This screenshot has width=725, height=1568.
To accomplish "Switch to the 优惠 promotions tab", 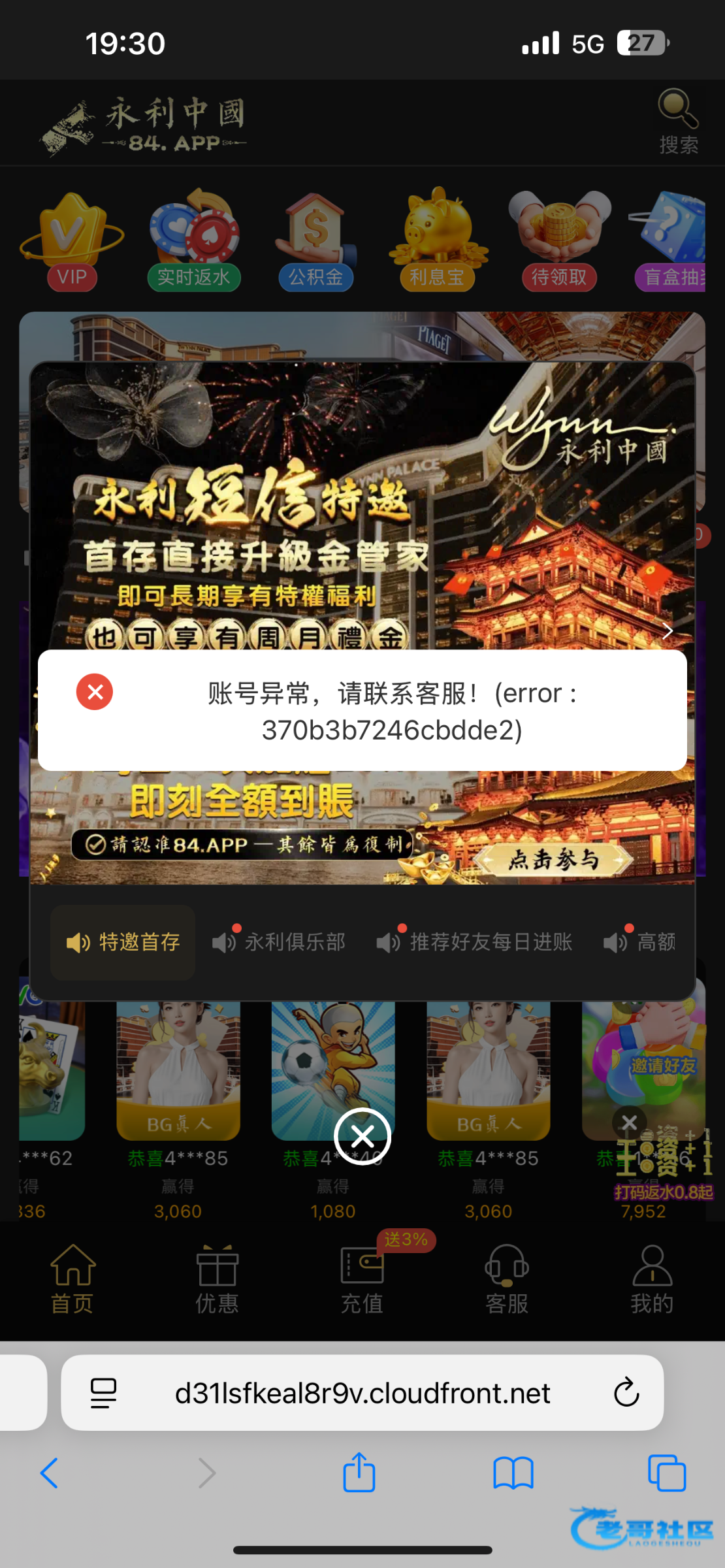I will (x=217, y=1279).
